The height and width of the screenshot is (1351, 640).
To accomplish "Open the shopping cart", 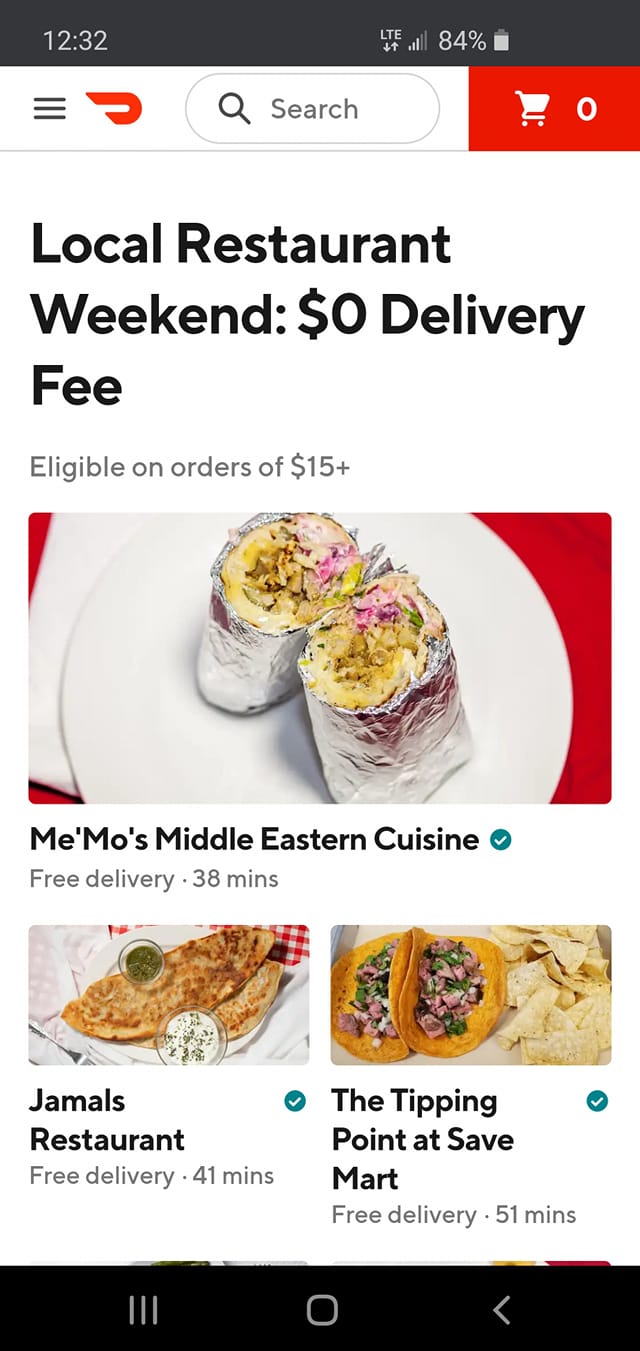I will click(x=554, y=109).
